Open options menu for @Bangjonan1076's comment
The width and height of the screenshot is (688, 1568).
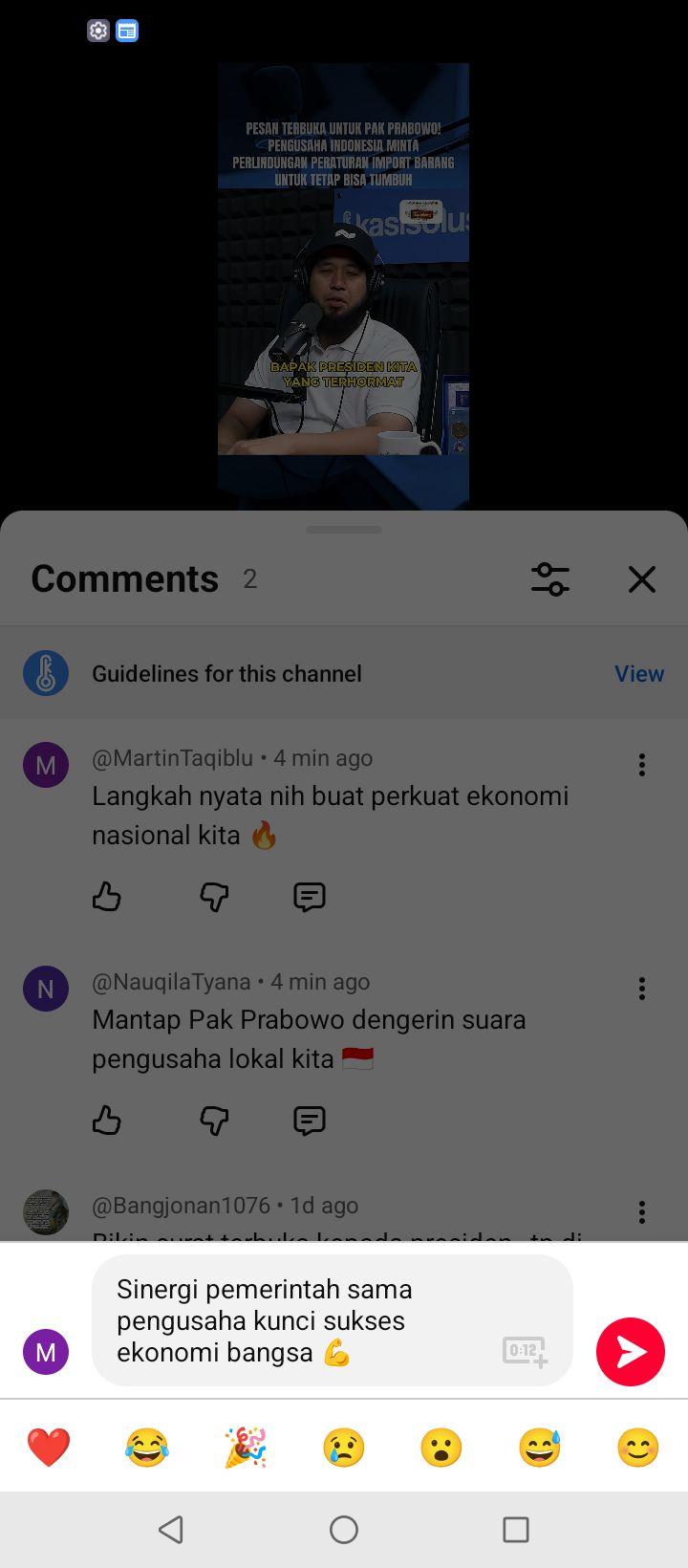[642, 1212]
